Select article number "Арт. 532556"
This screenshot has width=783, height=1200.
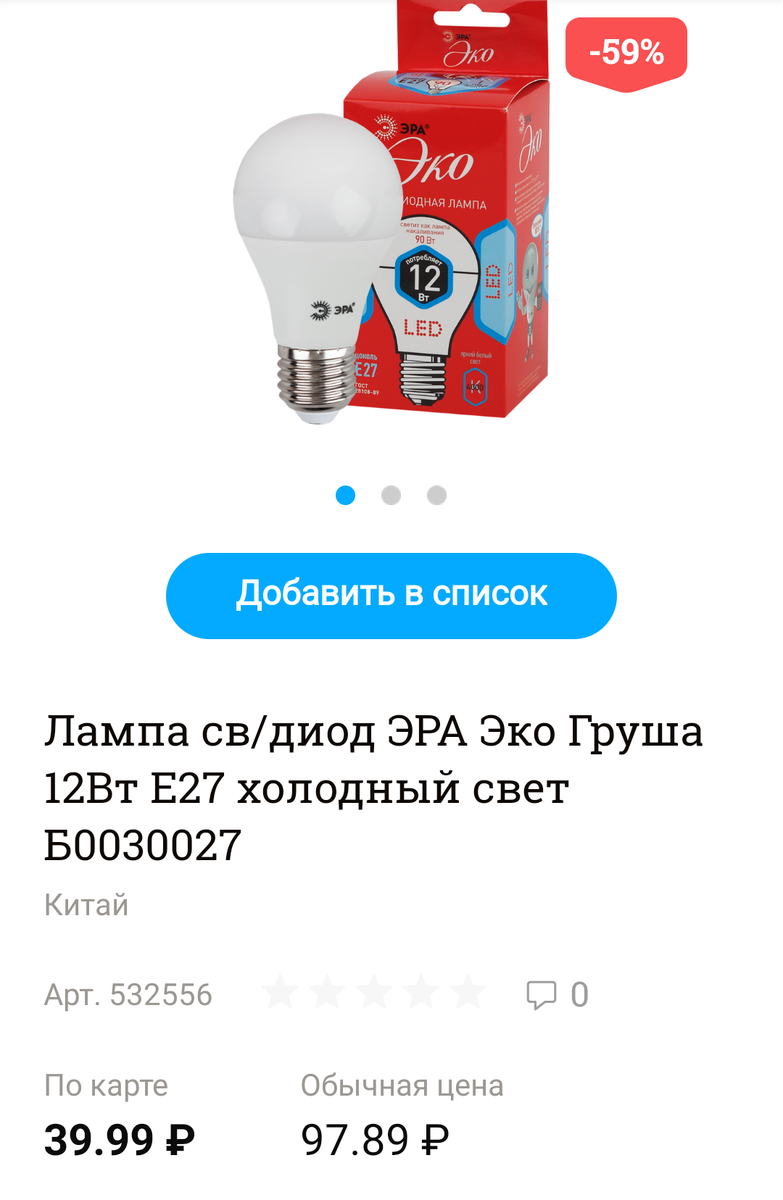pos(128,994)
